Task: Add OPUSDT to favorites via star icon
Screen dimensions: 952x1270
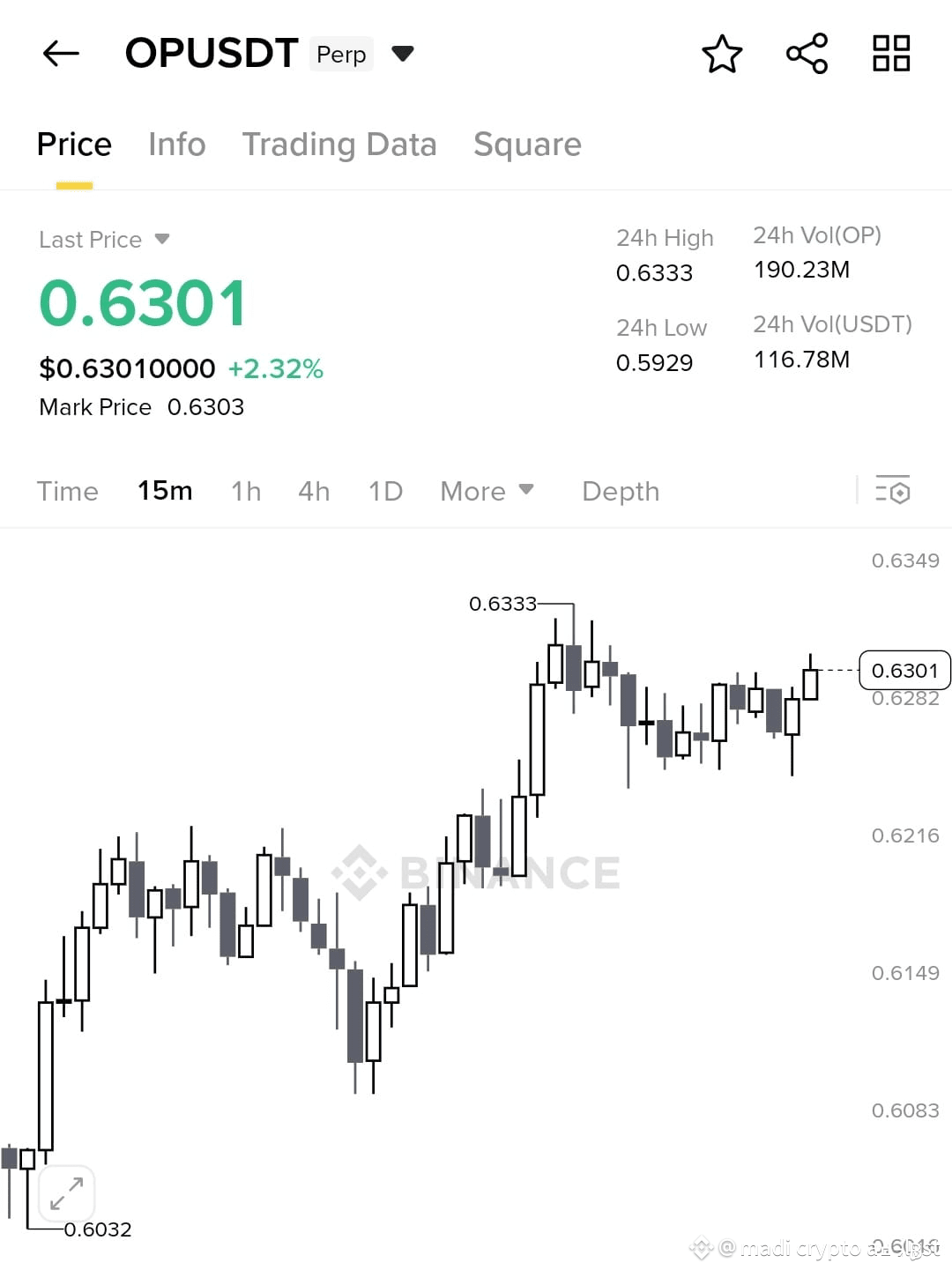Action: pos(722,54)
